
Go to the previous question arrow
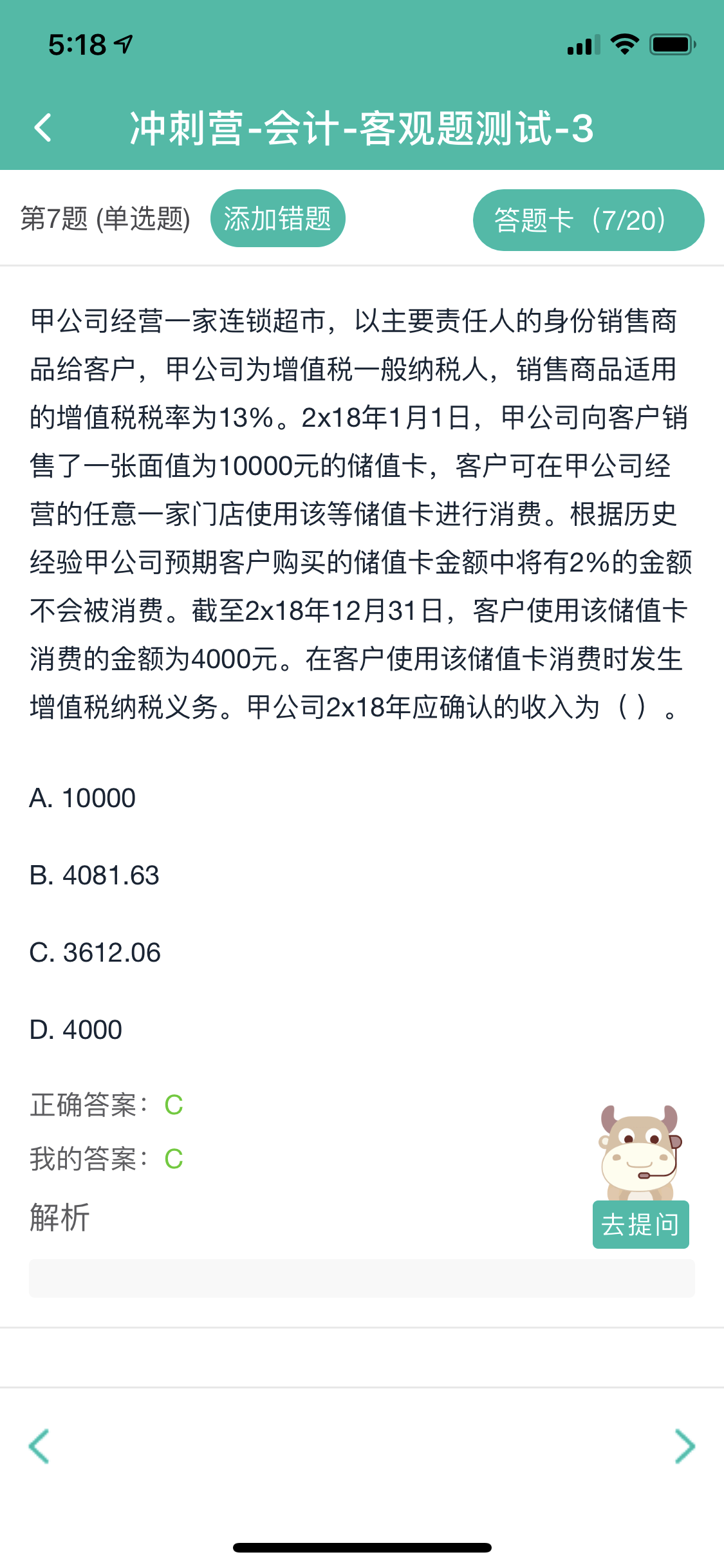[39, 1446]
